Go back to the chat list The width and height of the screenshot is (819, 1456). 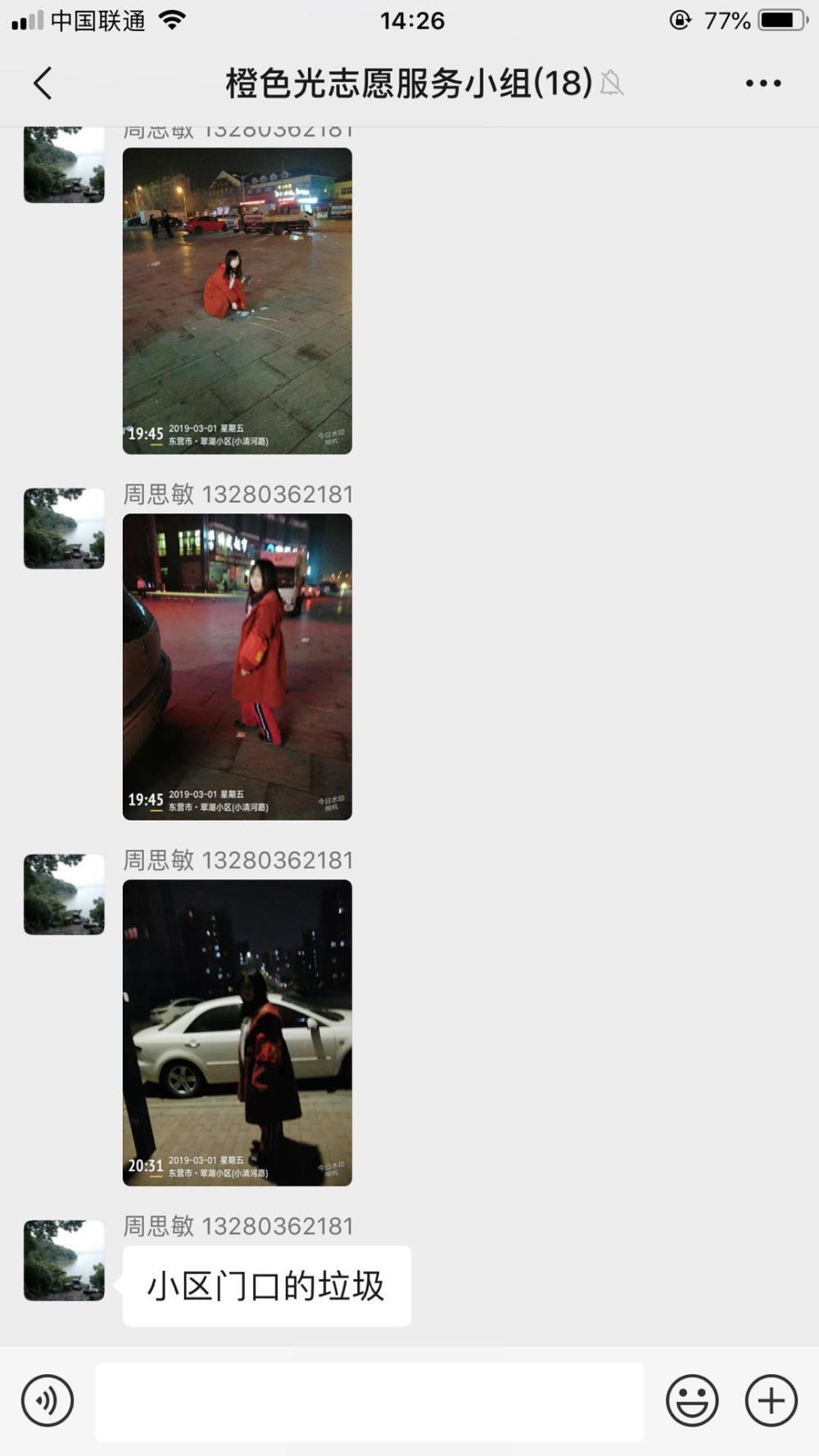click(x=43, y=84)
